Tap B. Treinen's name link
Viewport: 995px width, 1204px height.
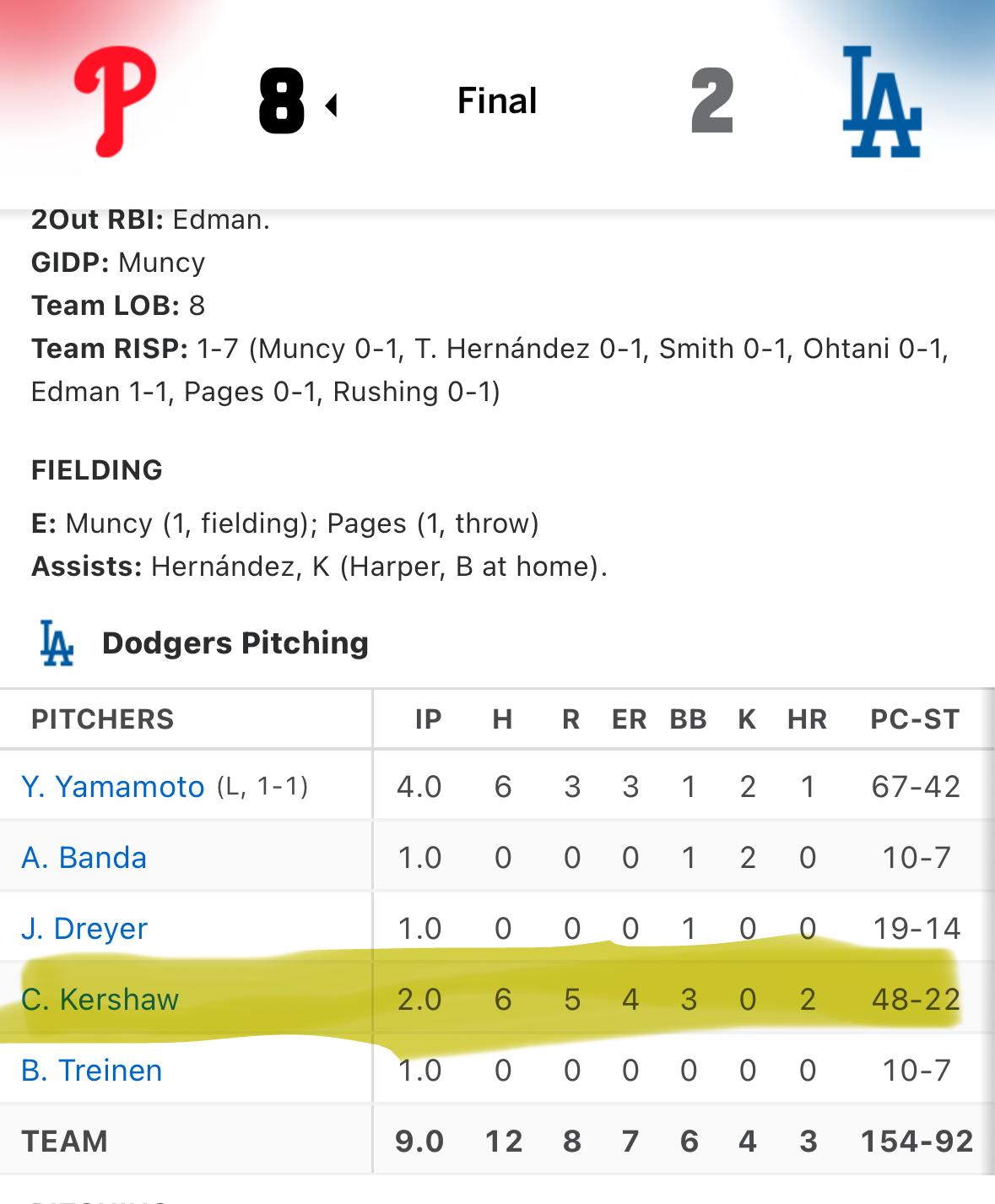(x=91, y=1071)
